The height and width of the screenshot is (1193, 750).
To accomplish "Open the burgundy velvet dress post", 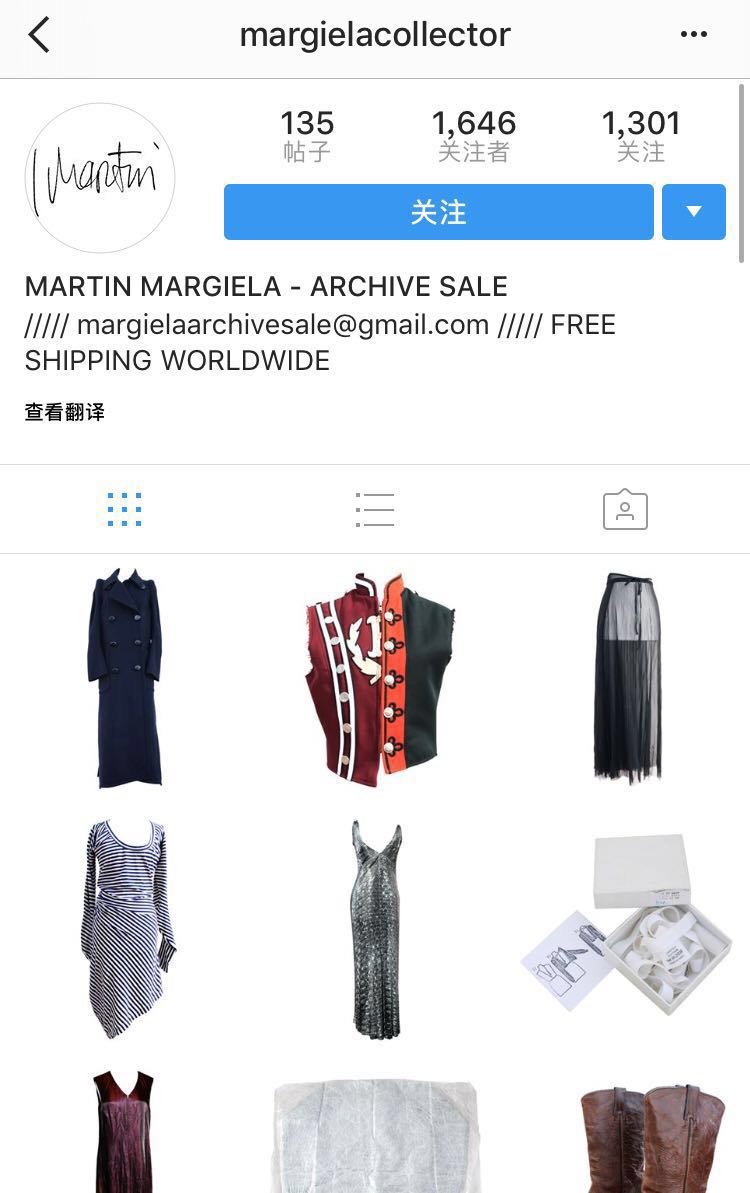I will pyautogui.click(x=125, y=1126).
